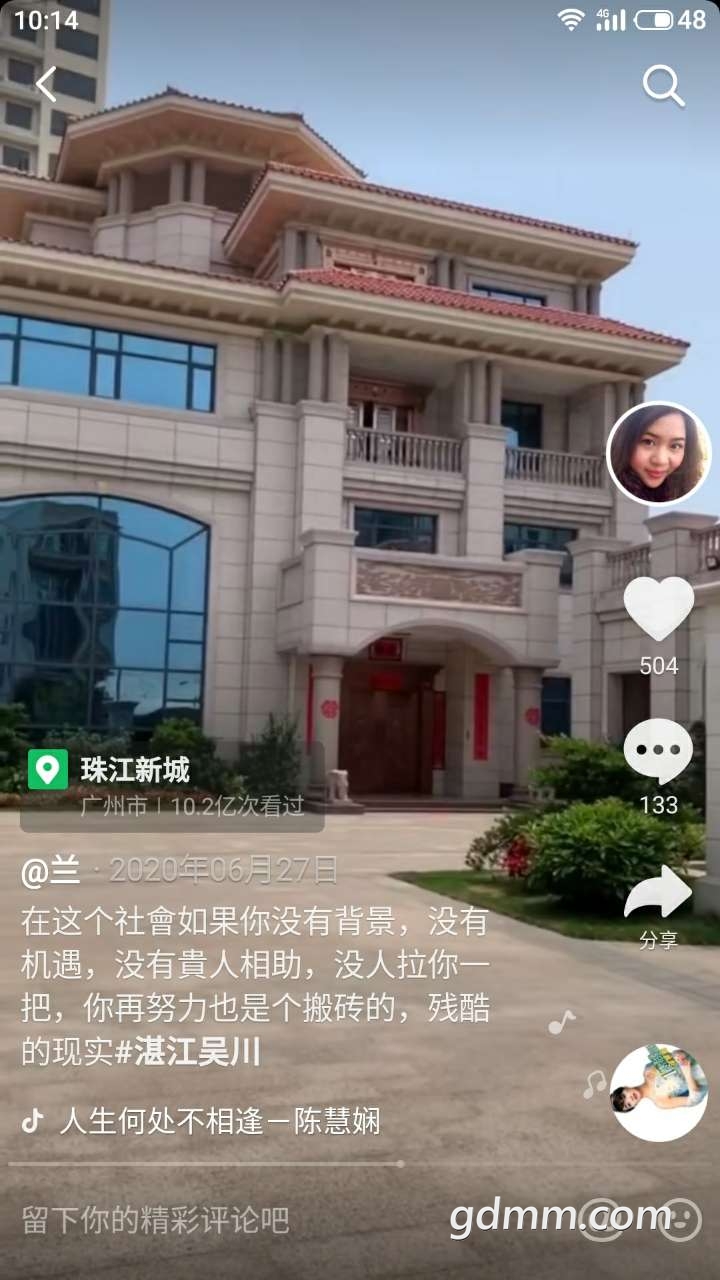Visit the @兰 user profile
Viewport: 720px width, 1280px height.
pyautogui.click(x=51, y=871)
